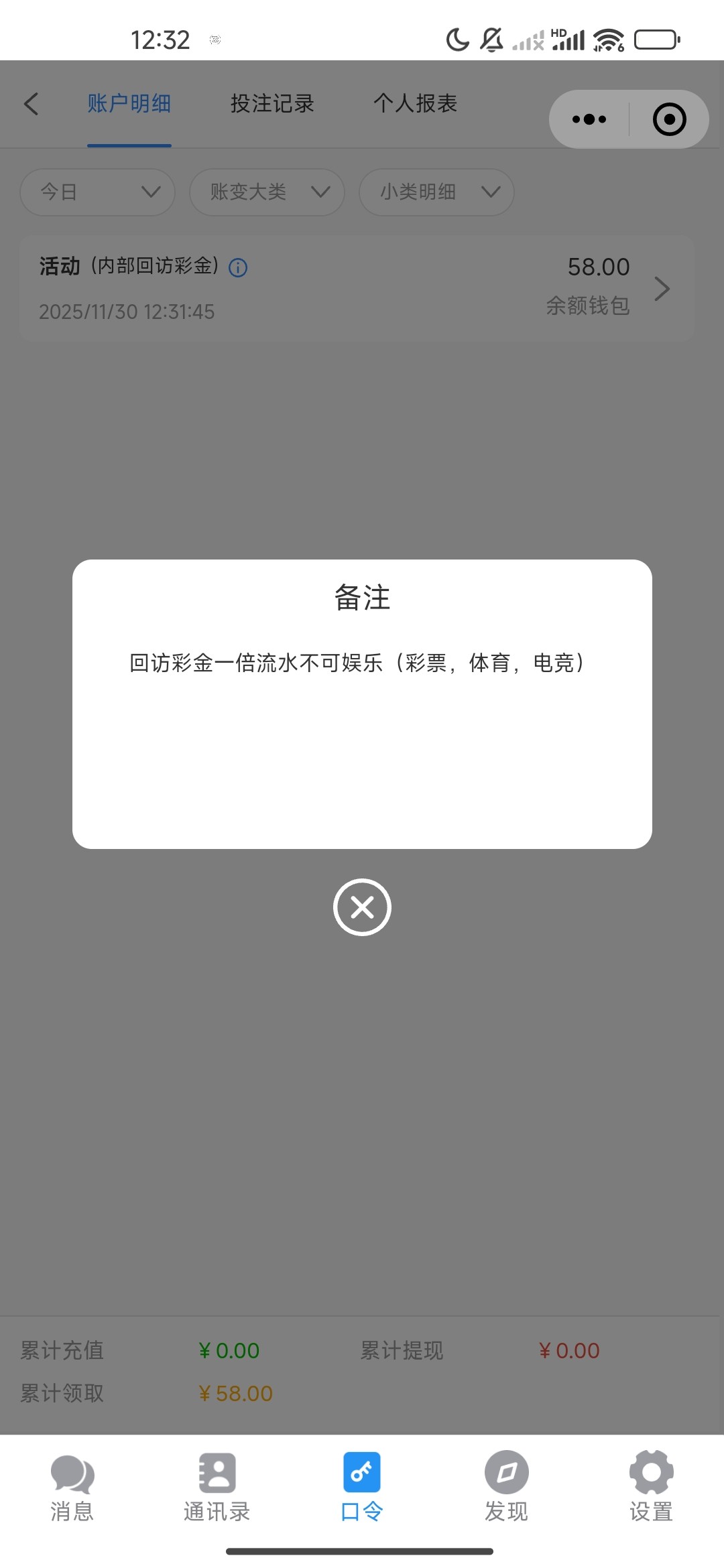This screenshot has width=724, height=1568.
Task: Go back with the top-left arrow
Action: point(31,104)
